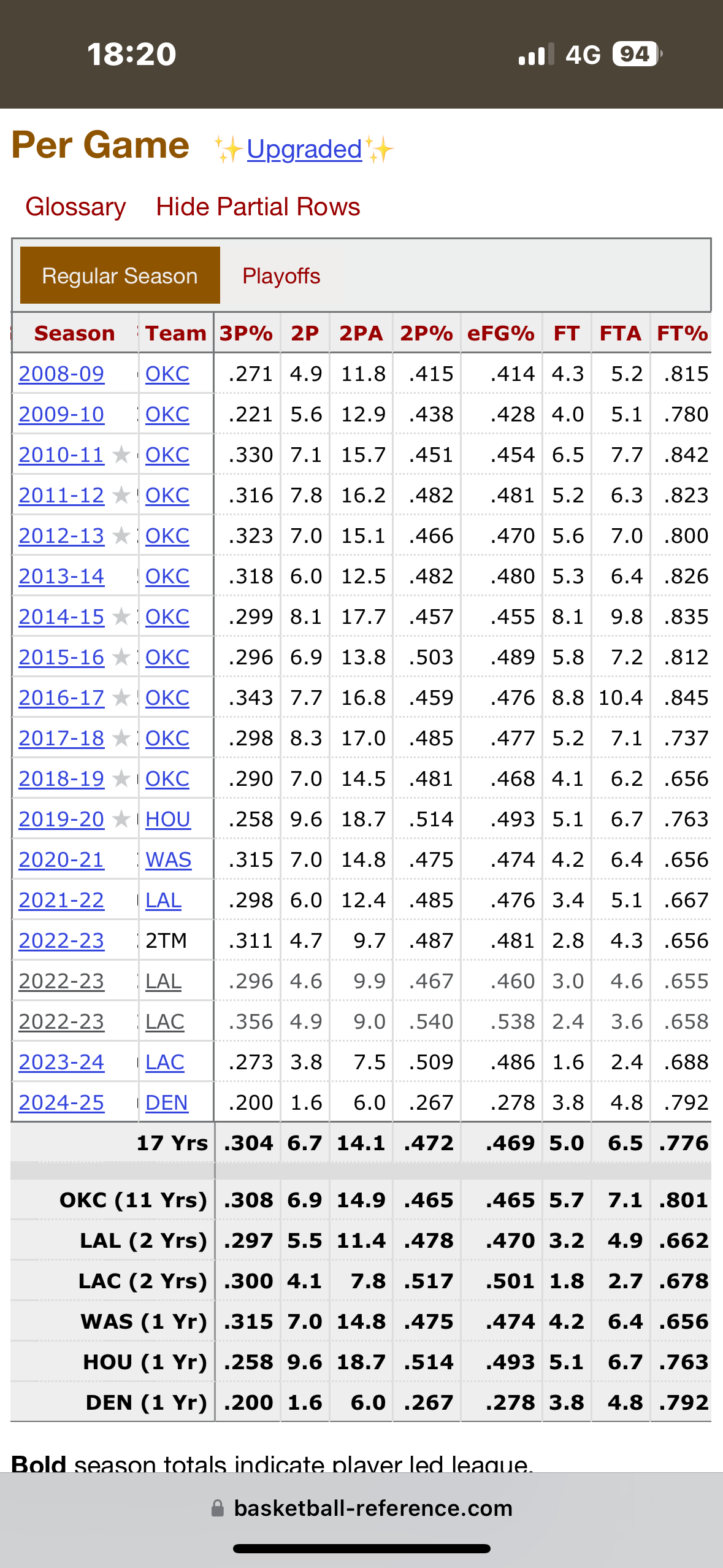Open the HOU team link
The height and width of the screenshot is (1568, 723).
click(168, 819)
